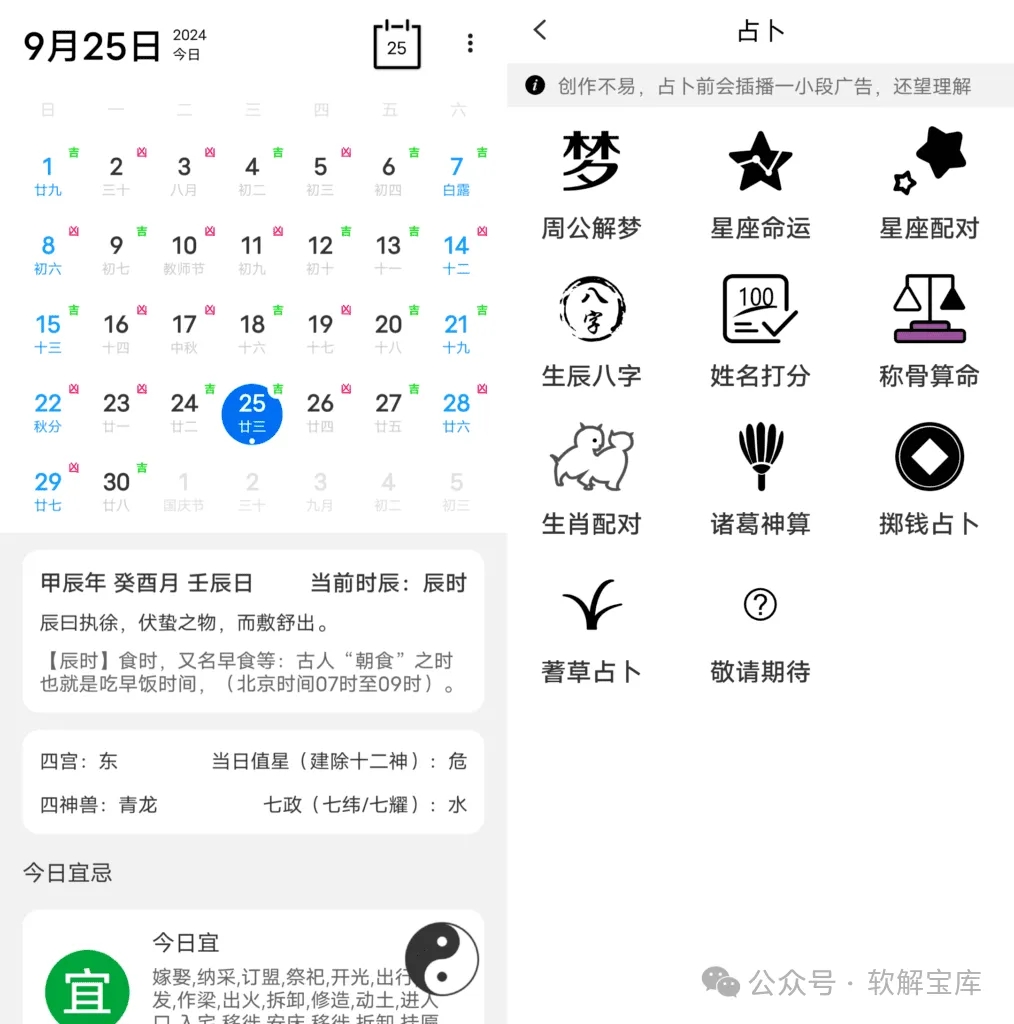Screen dimensions: 1014x1024
Task: Select September 30 on the calendar
Action: click(116, 491)
